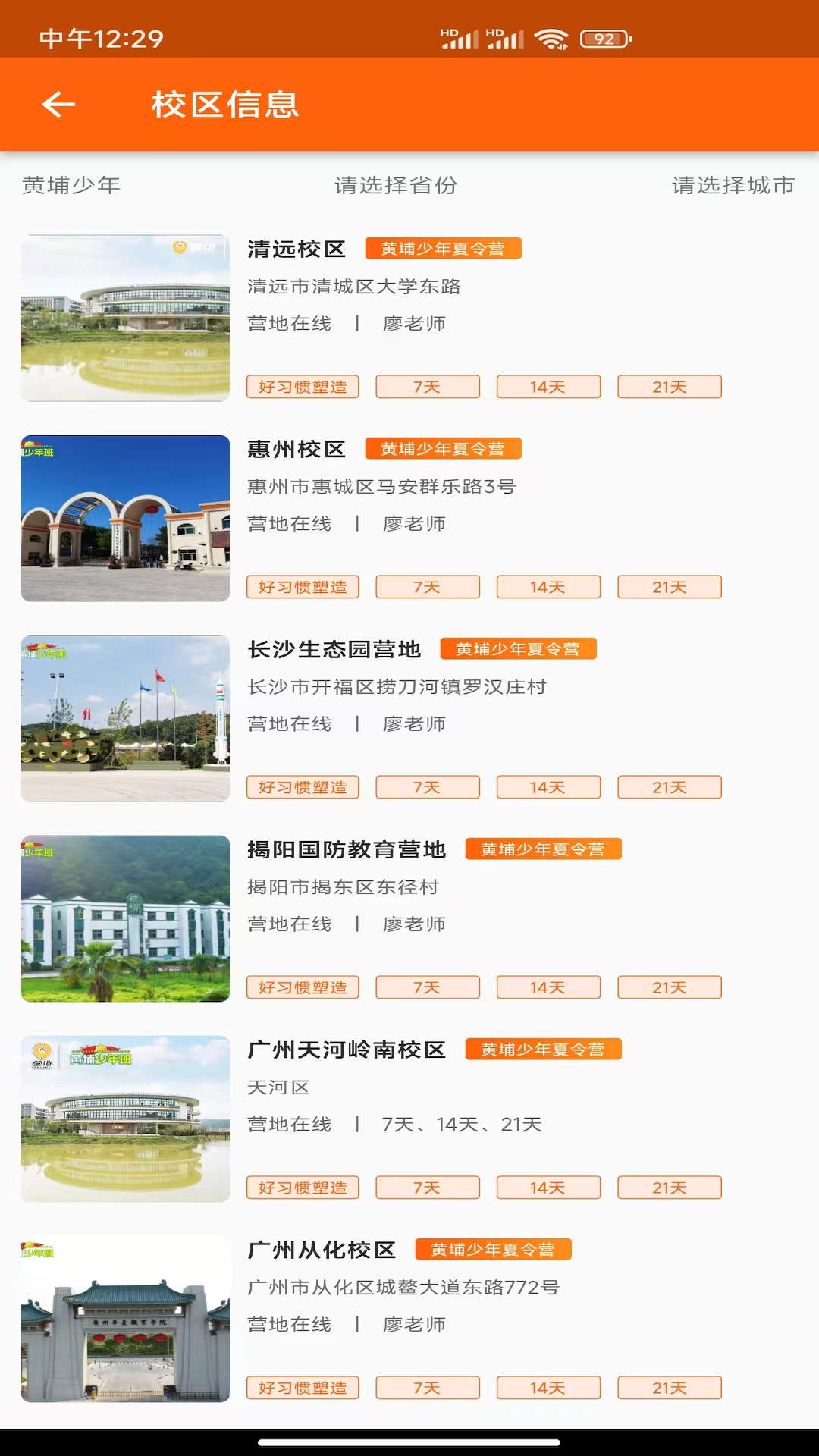Image resolution: width=819 pixels, height=1456 pixels.
Task: Tap the 黄埔少年夏令营 tag beside 清远校区
Action: point(442,248)
